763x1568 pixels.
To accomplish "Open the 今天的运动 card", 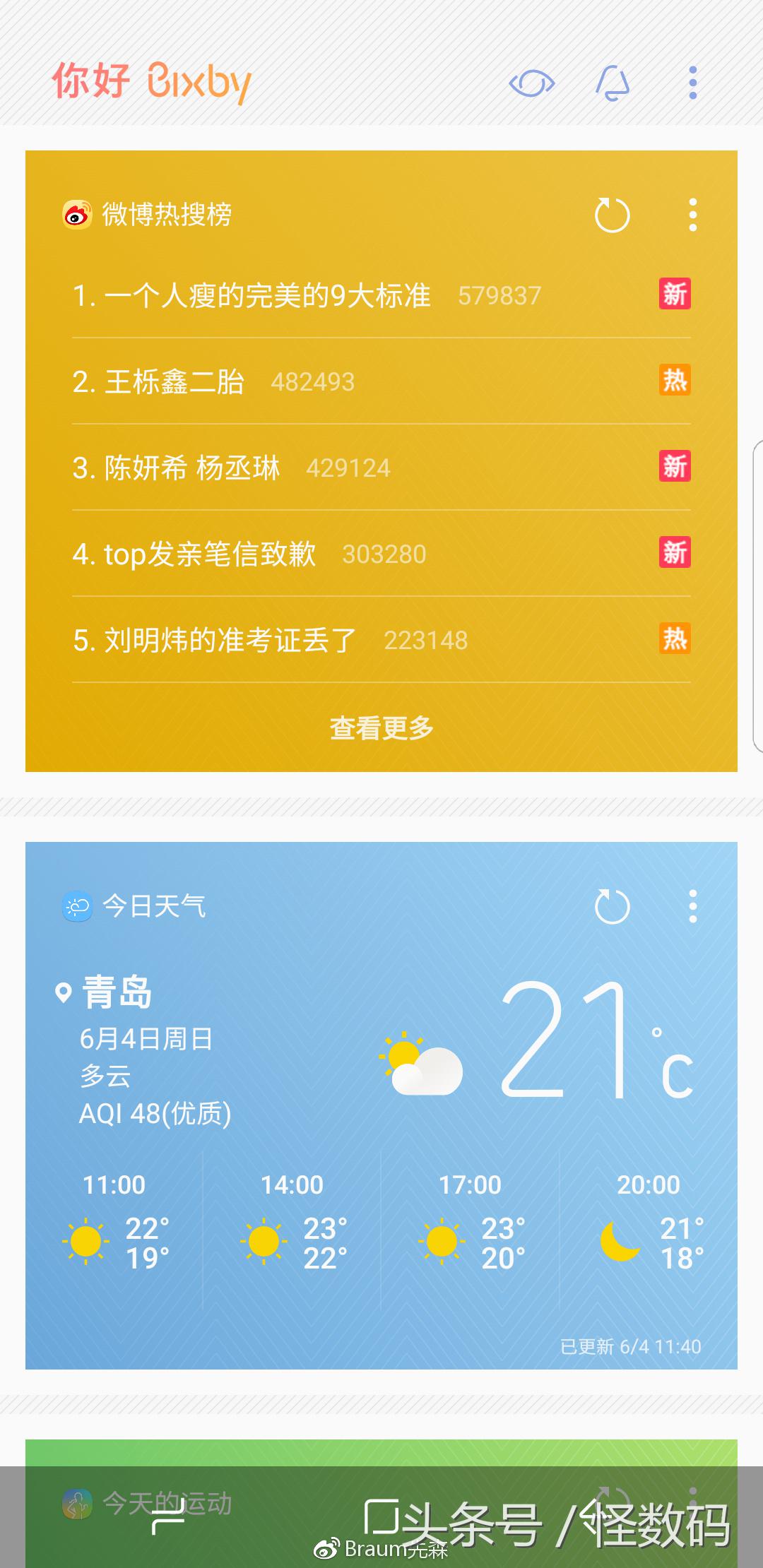I will tap(167, 1503).
